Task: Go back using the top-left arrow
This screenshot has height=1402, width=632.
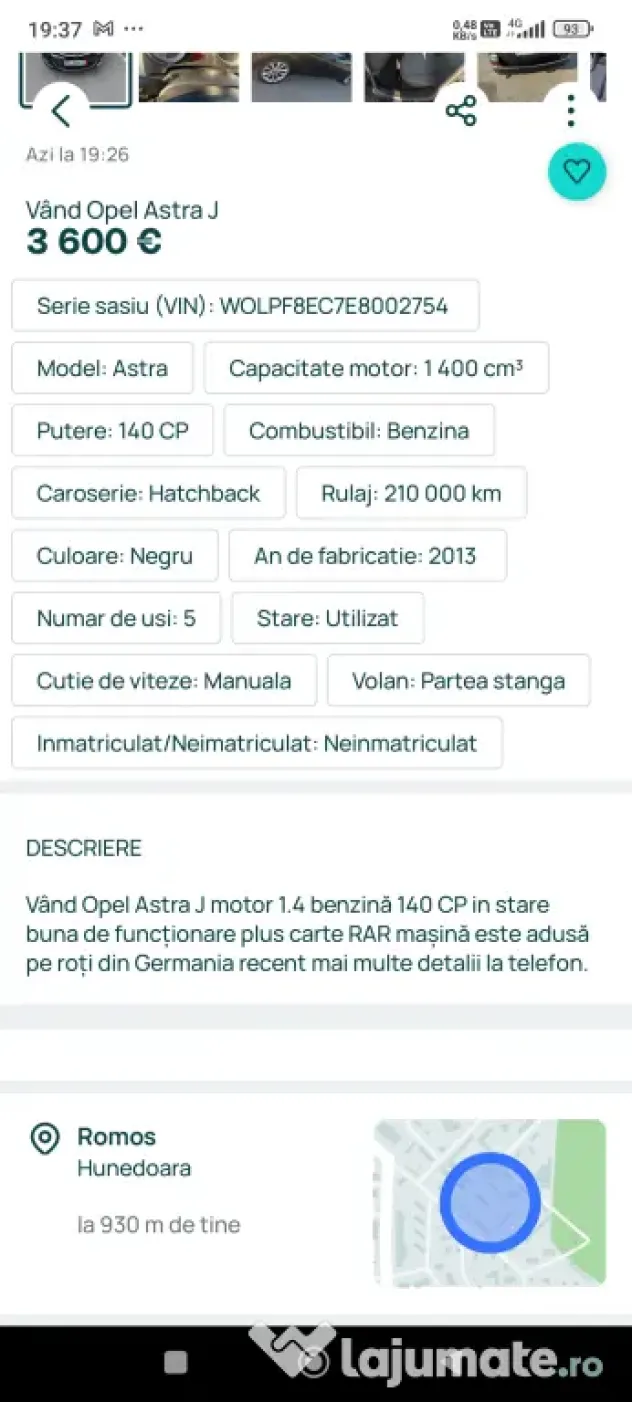Action: pyautogui.click(x=61, y=110)
